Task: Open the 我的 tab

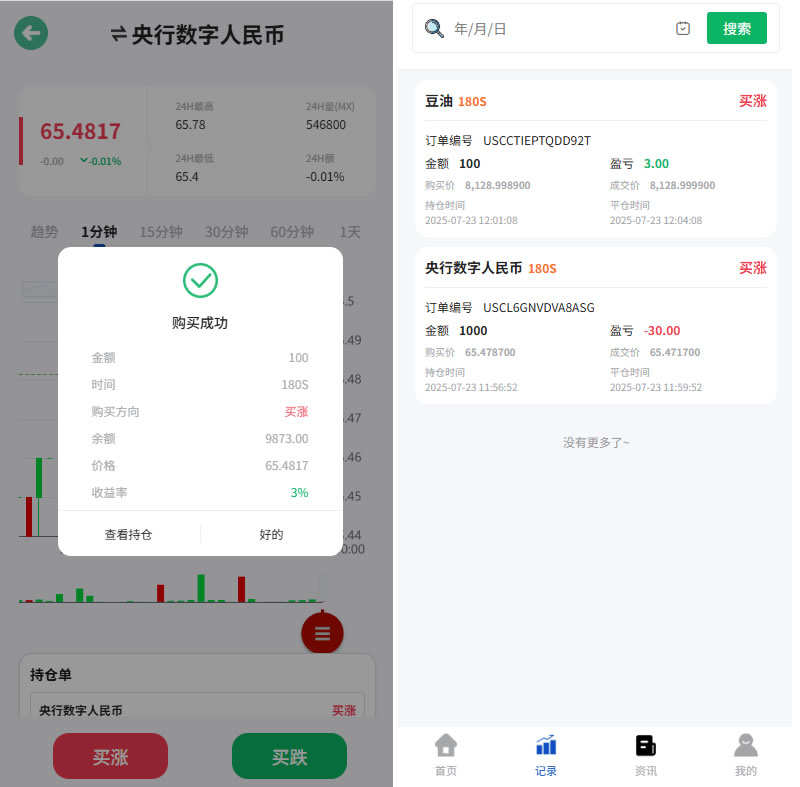Action: click(x=746, y=755)
